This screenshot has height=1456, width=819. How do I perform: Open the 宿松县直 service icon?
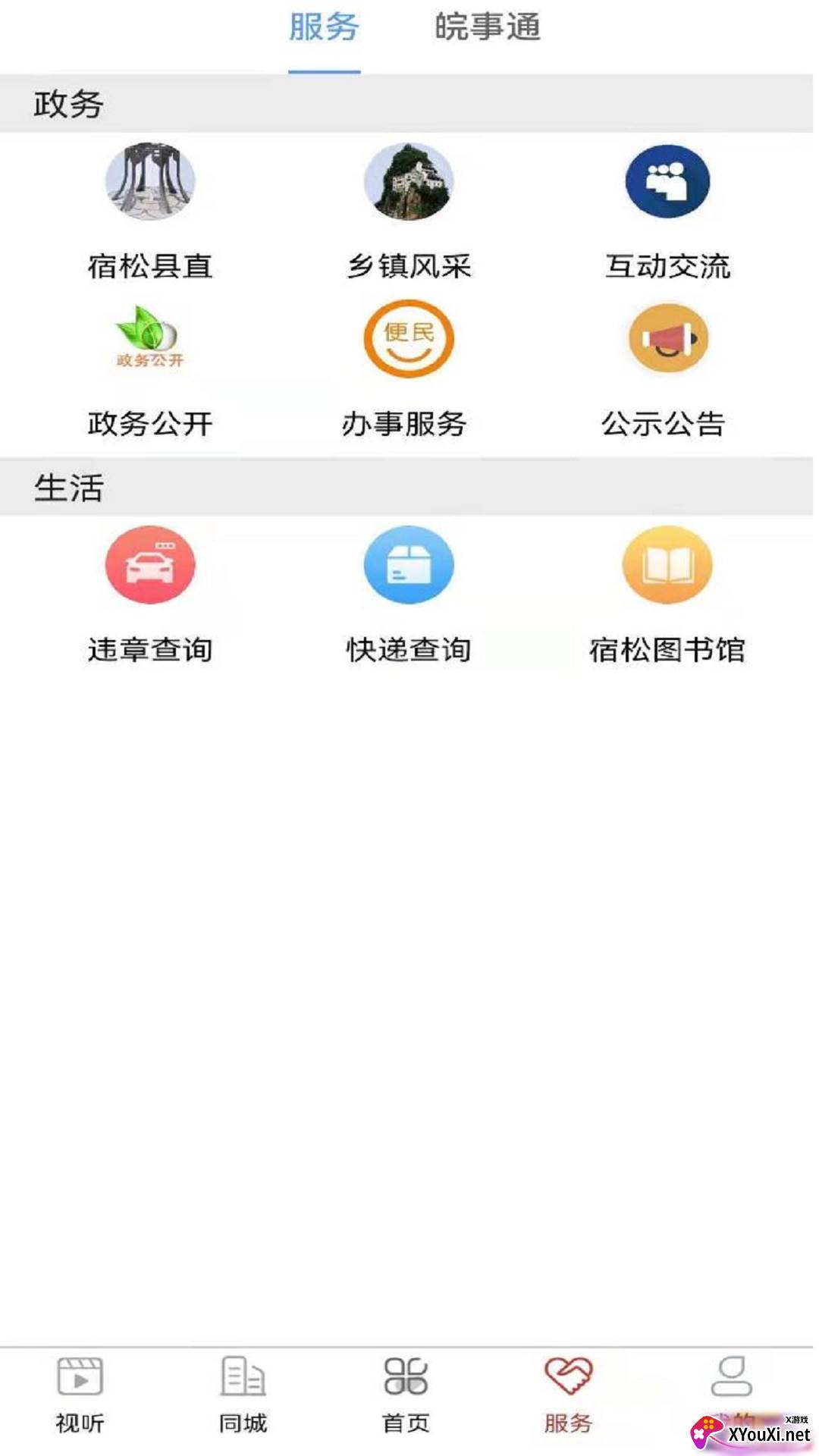pyautogui.click(x=149, y=182)
